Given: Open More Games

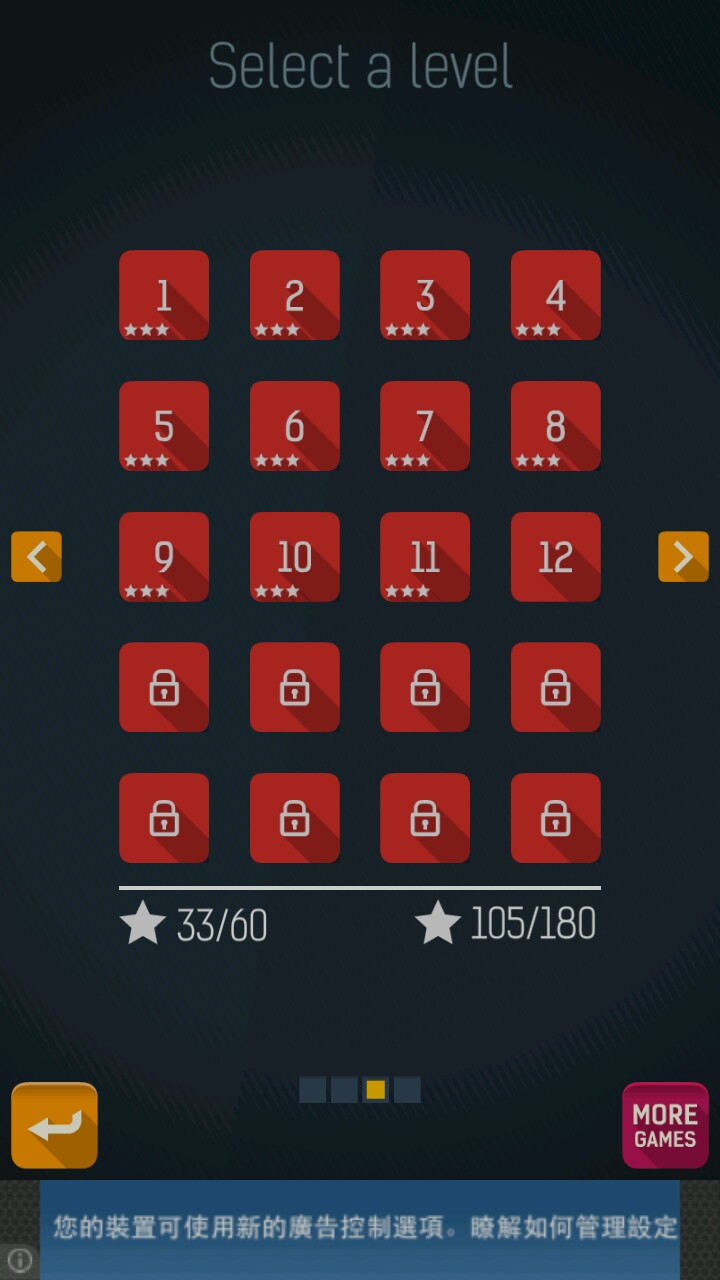Looking at the screenshot, I should [x=665, y=1126].
